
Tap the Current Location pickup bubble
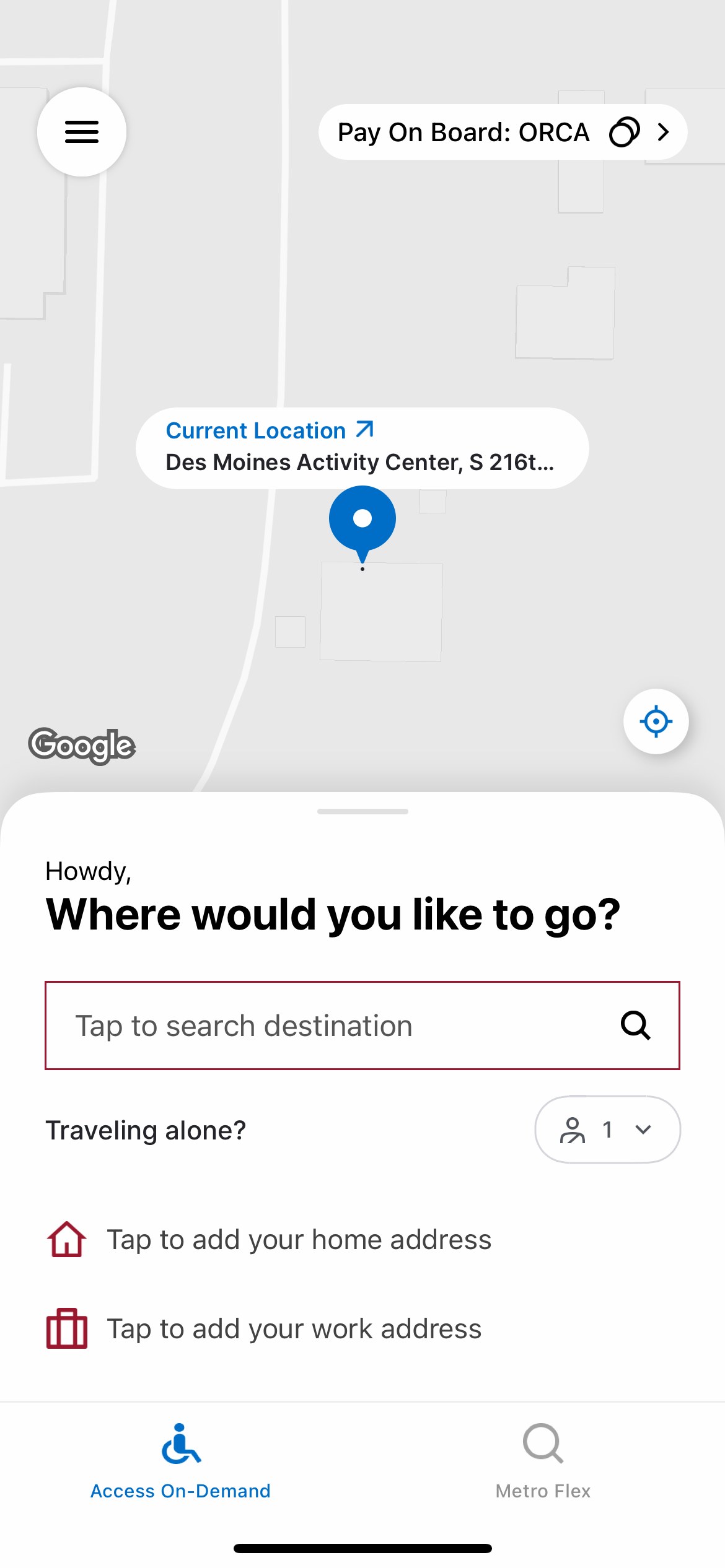click(x=362, y=448)
